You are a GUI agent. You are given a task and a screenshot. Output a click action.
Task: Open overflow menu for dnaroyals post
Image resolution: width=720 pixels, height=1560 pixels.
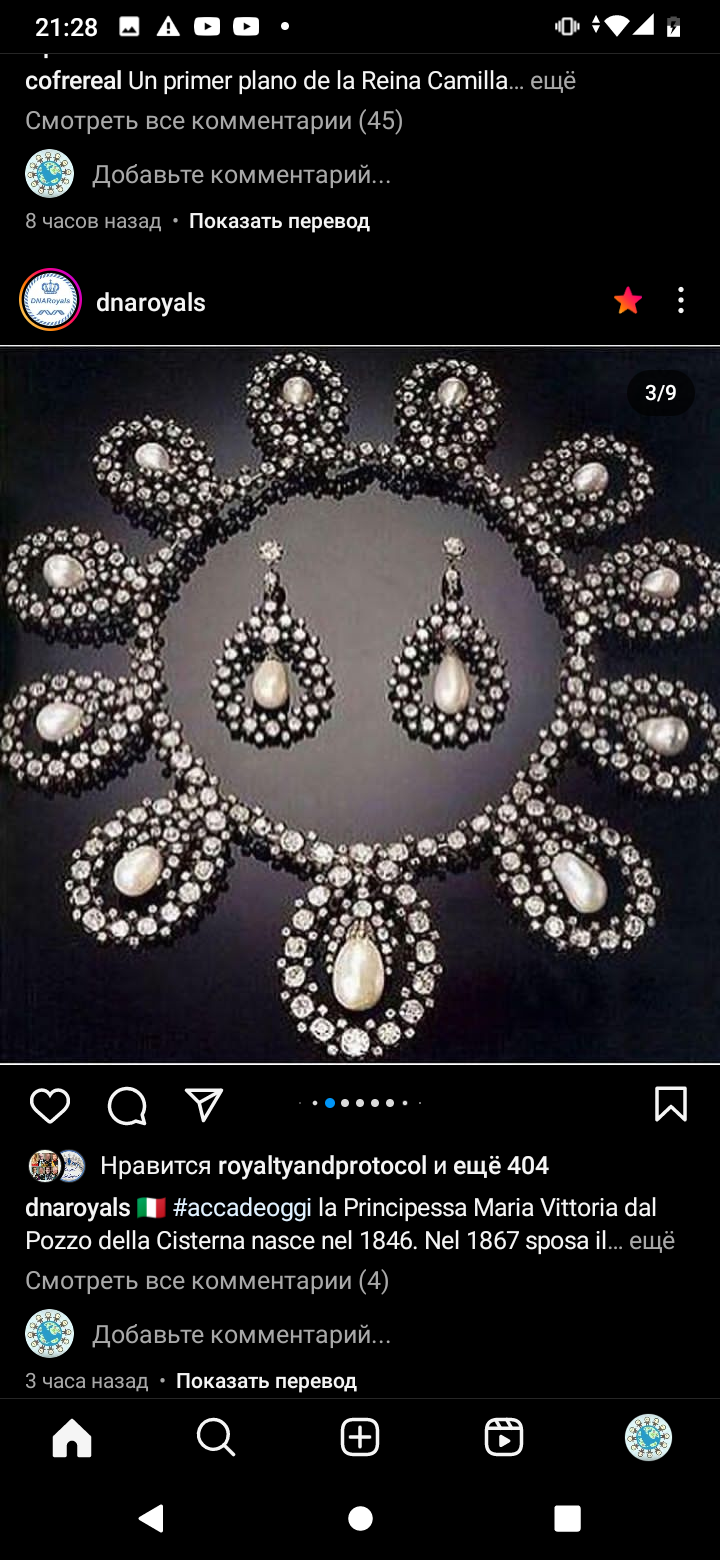(681, 301)
